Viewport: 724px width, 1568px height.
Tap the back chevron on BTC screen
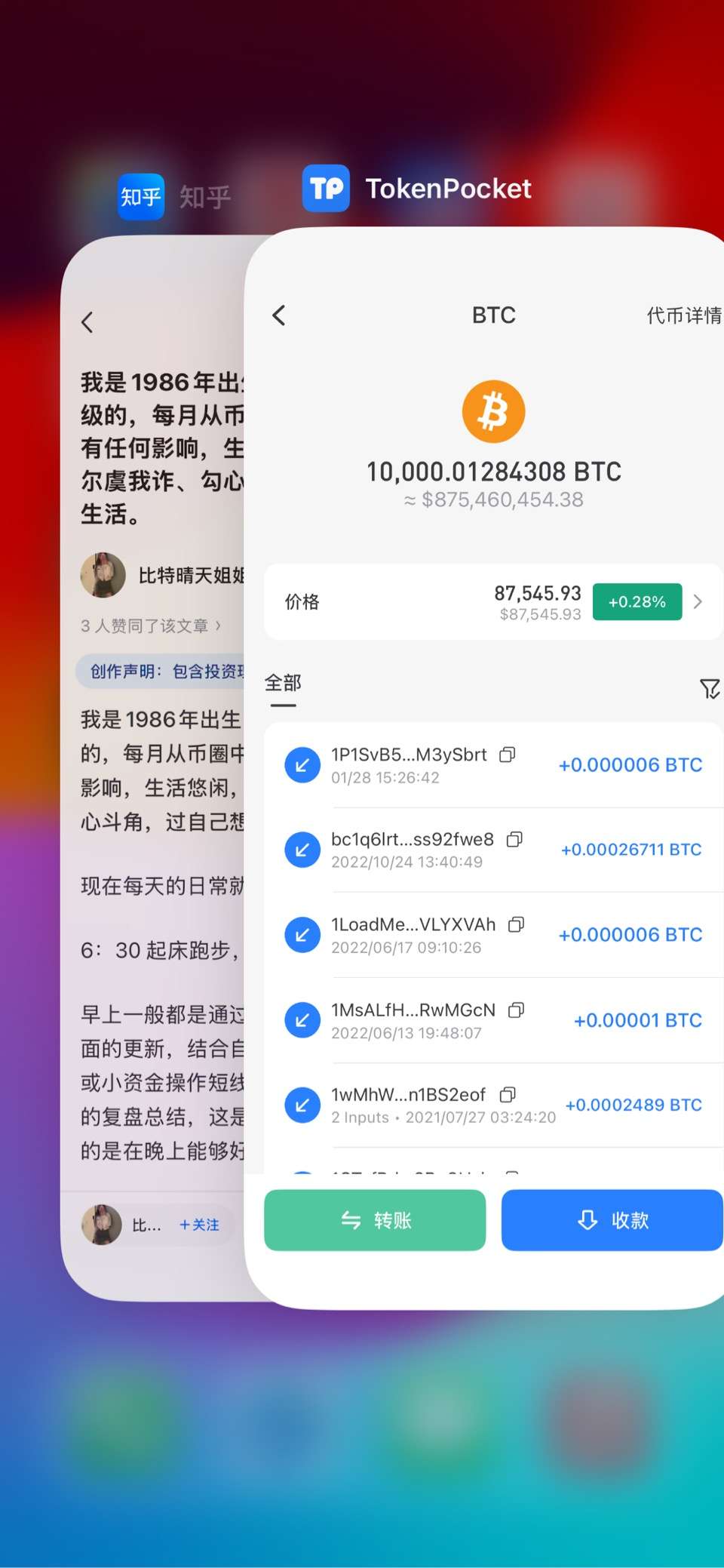tap(279, 315)
